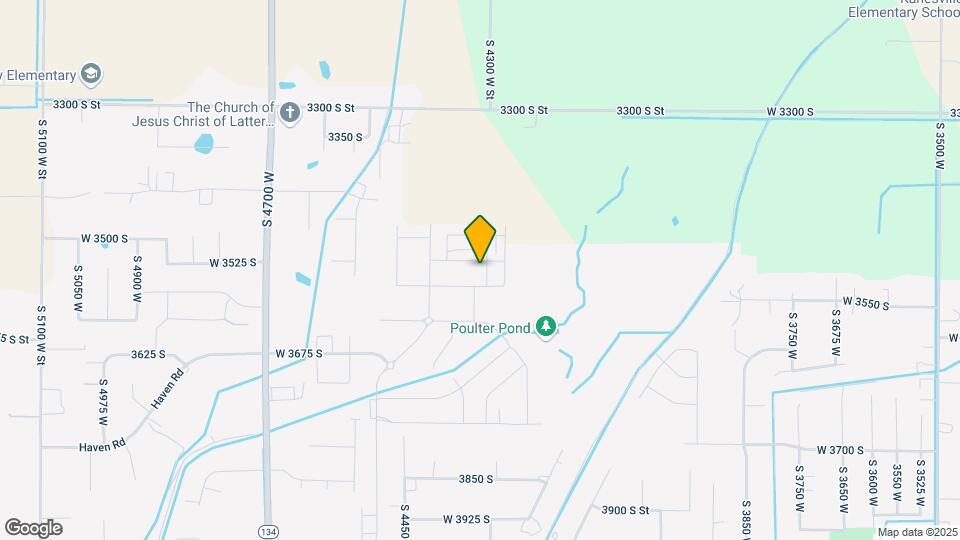Select the Church of Jesus Christ pin

(x=290, y=112)
